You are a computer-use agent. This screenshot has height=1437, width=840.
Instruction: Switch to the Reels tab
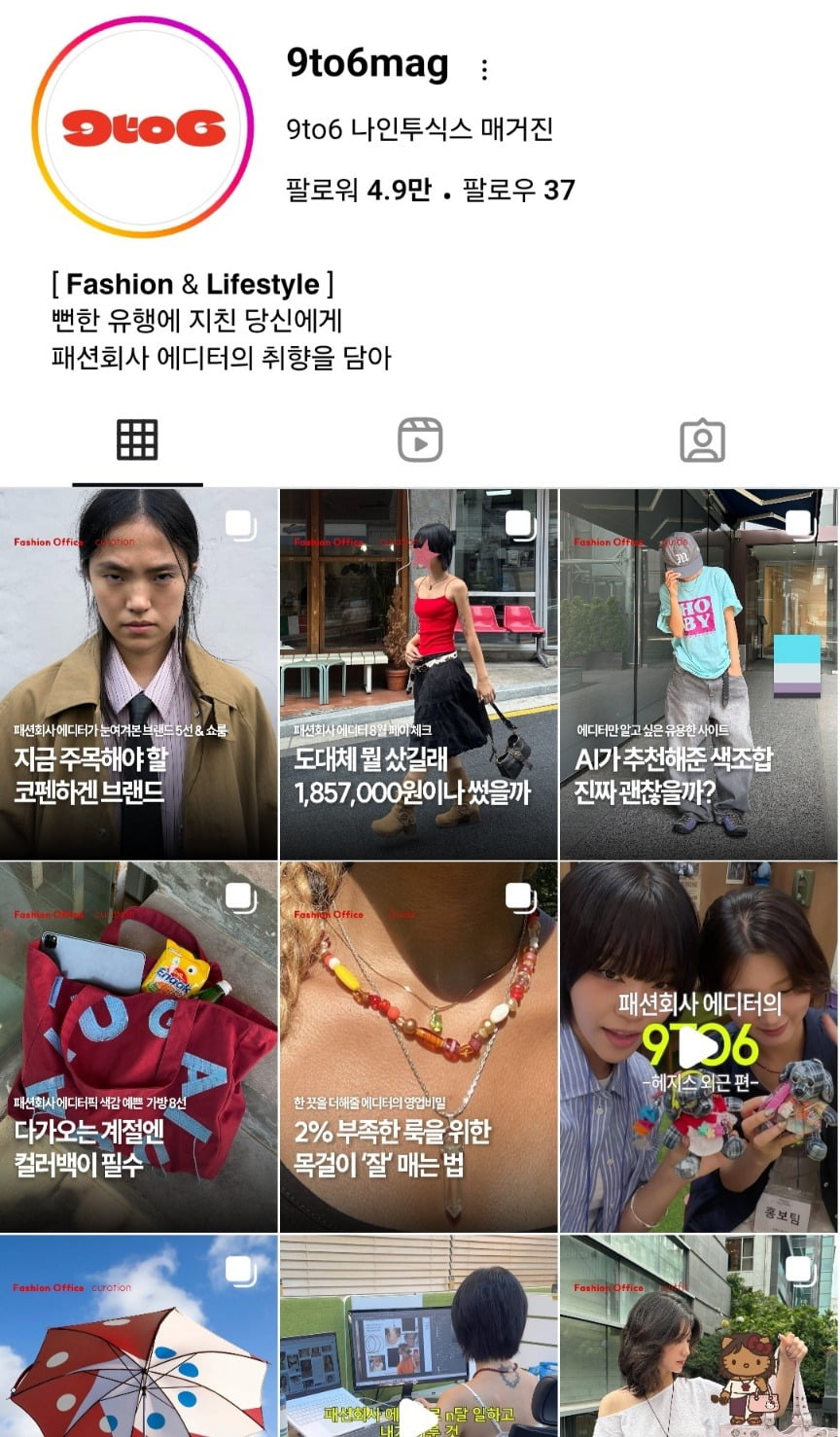pyautogui.click(x=420, y=440)
